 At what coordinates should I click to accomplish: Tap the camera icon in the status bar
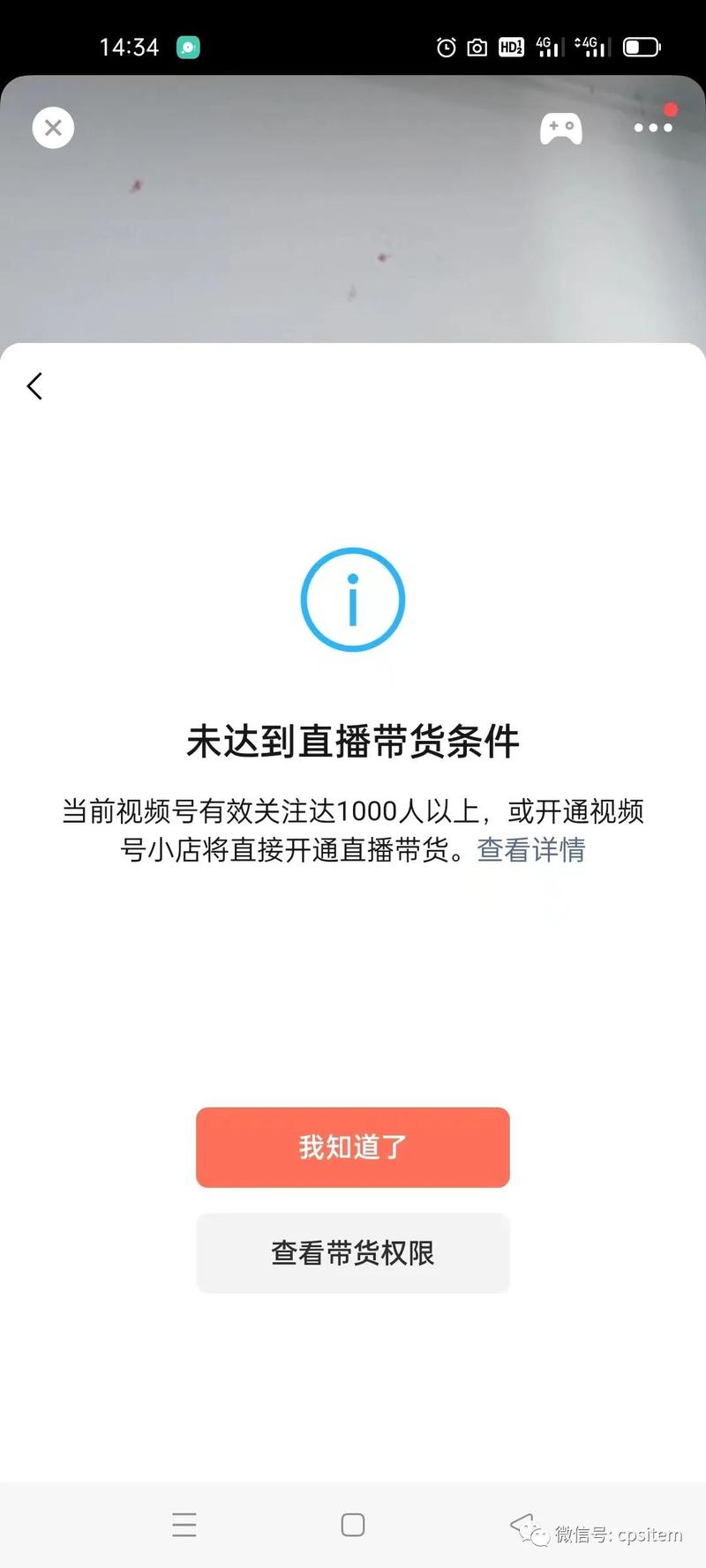click(x=477, y=47)
